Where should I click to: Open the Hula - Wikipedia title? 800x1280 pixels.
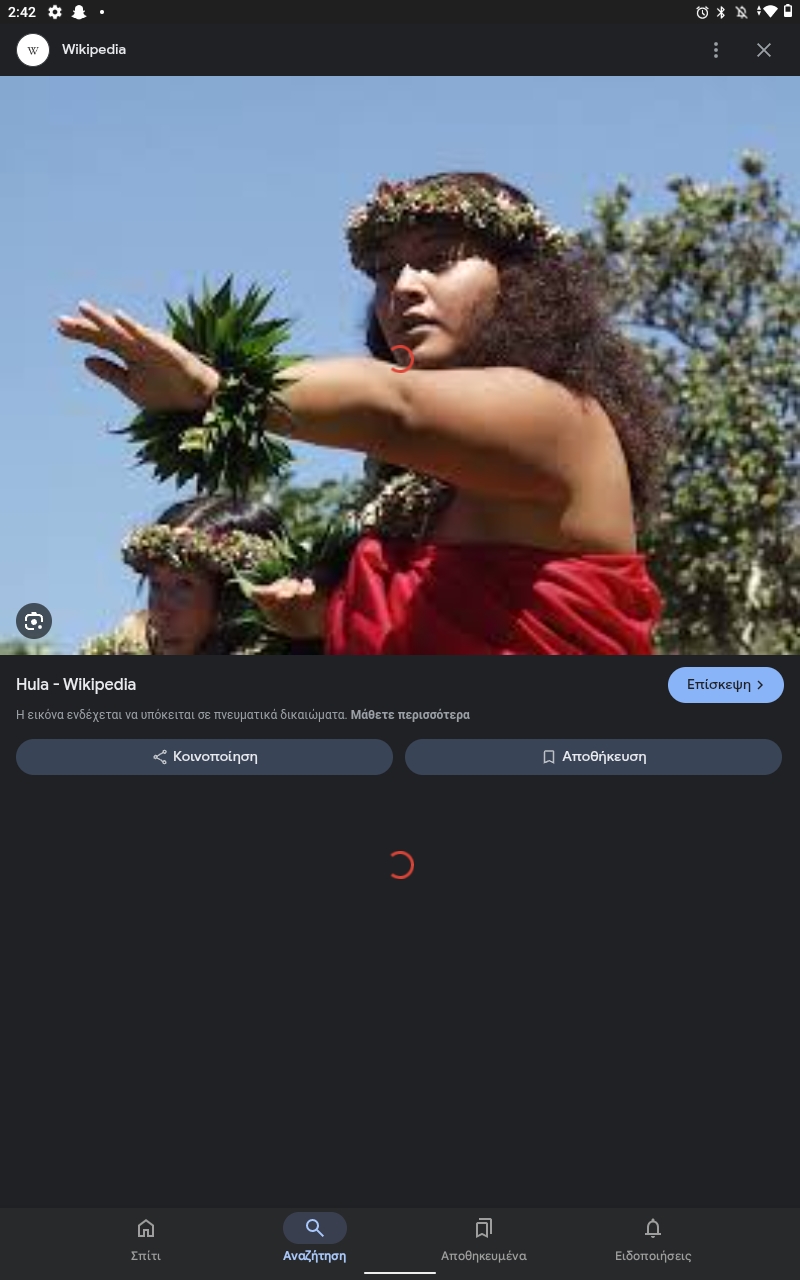tap(76, 685)
